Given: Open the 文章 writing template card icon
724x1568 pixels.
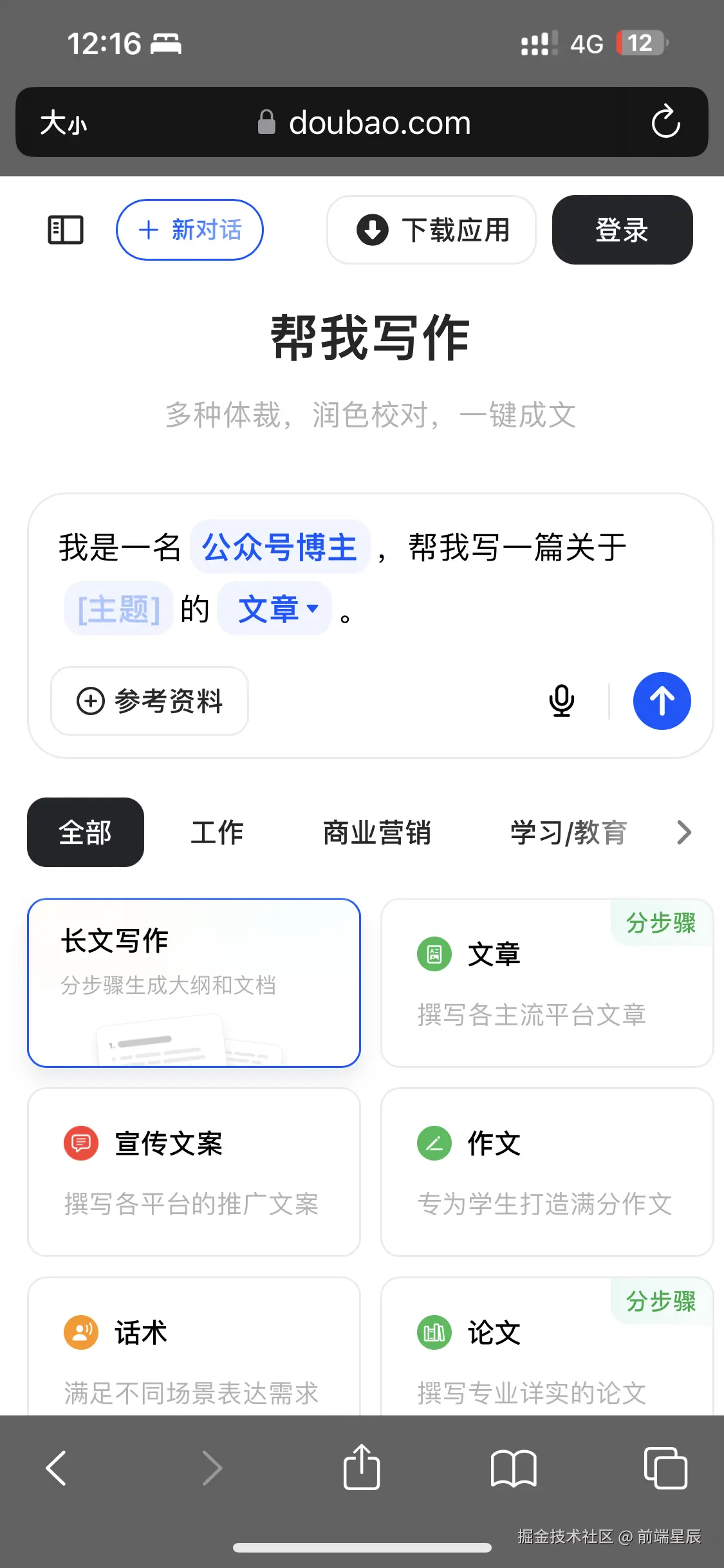Looking at the screenshot, I should pos(434,954).
